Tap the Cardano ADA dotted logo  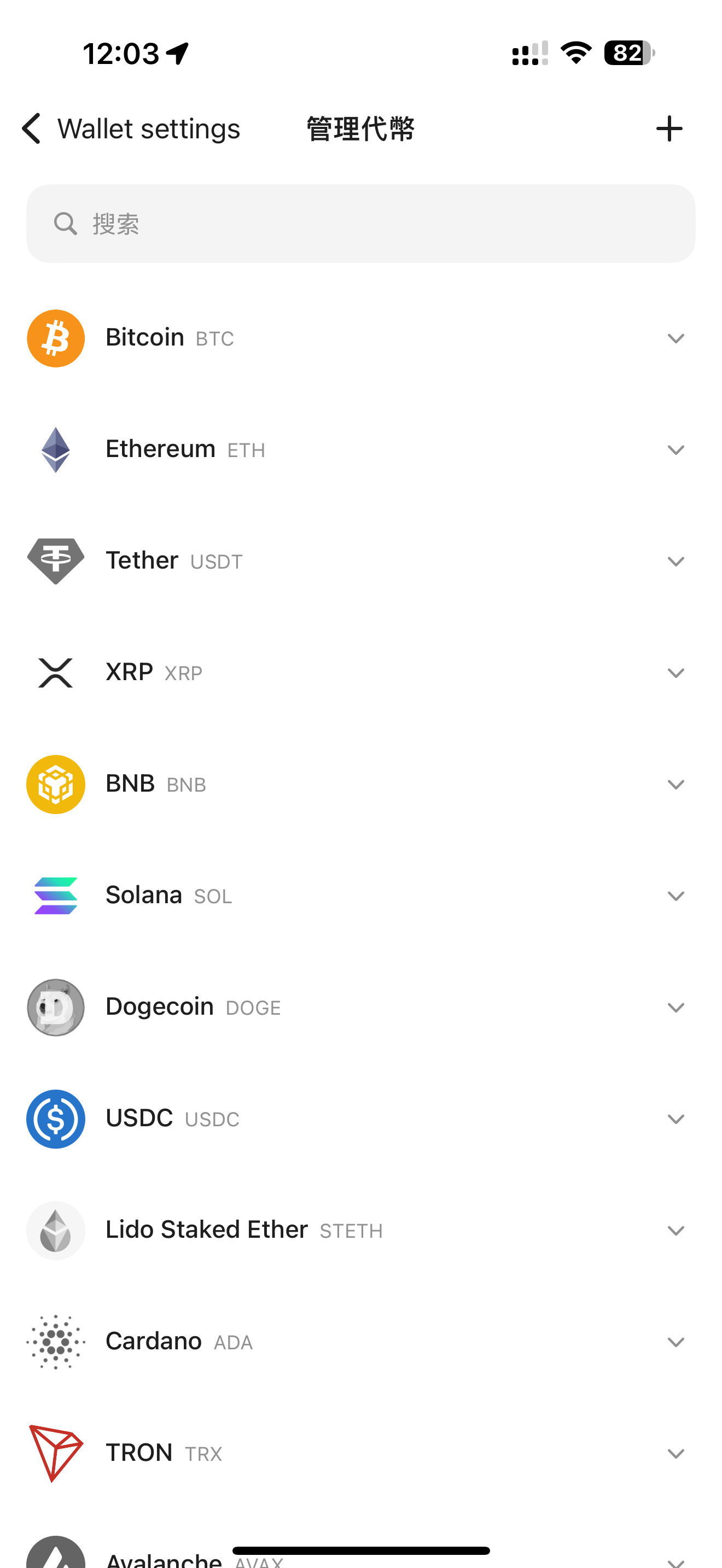(x=55, y=1342)
